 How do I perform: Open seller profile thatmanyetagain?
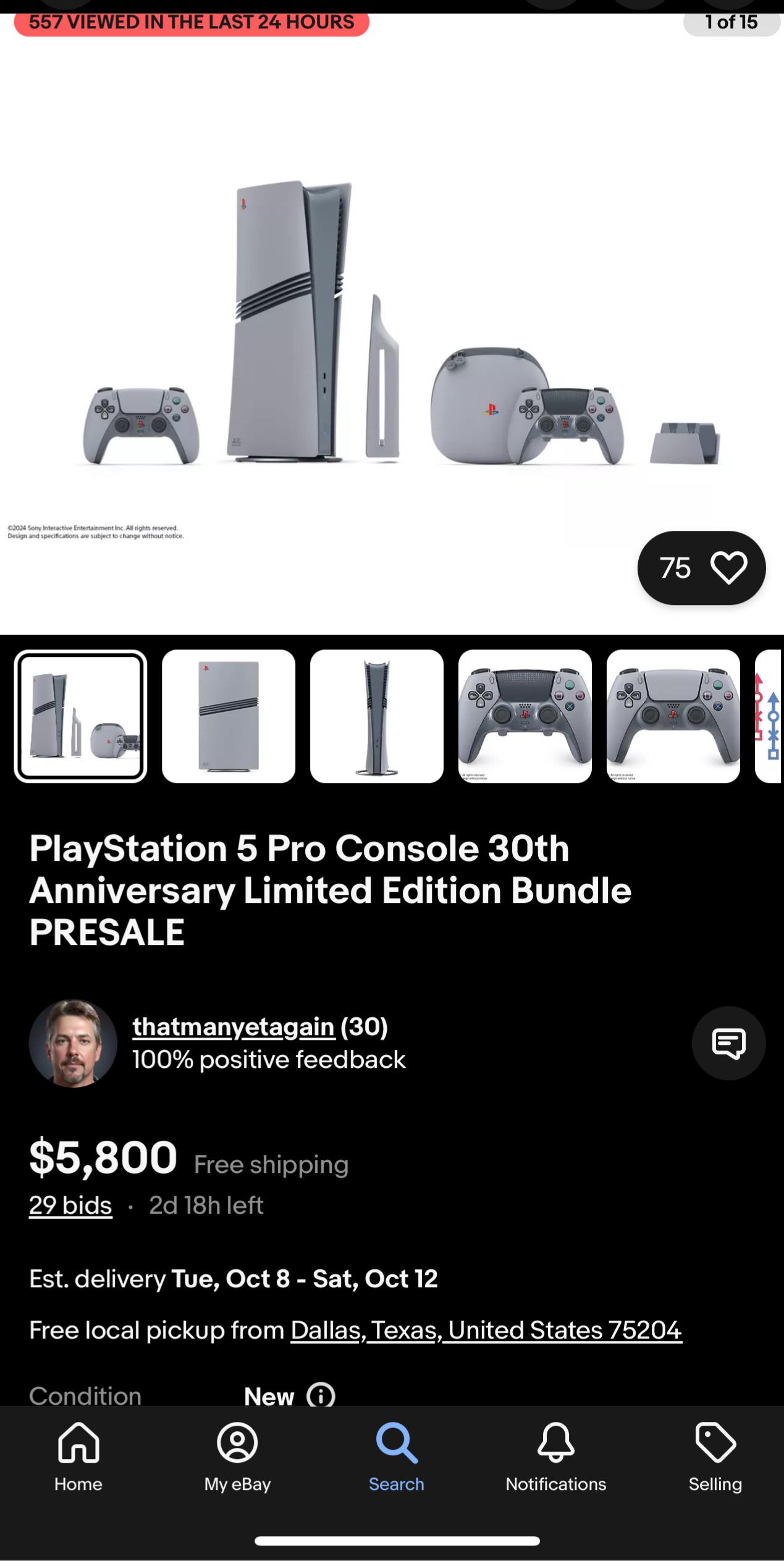[x=234, y=1026]
